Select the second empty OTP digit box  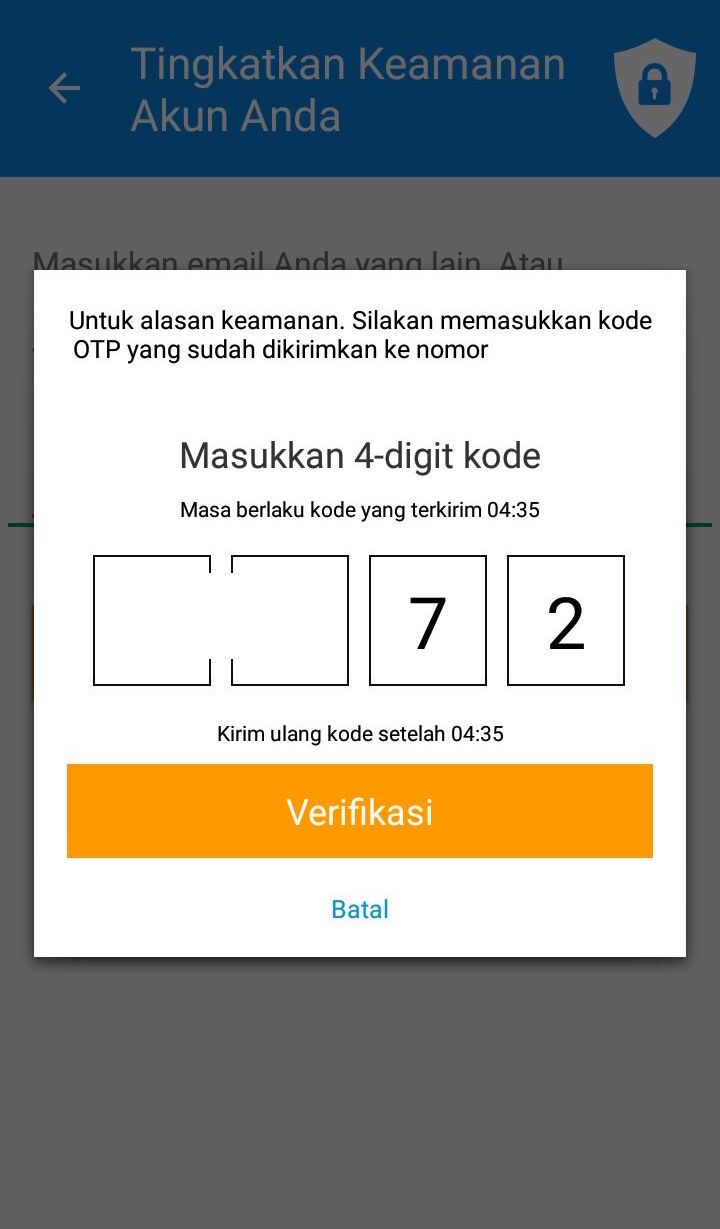(290, 621)
